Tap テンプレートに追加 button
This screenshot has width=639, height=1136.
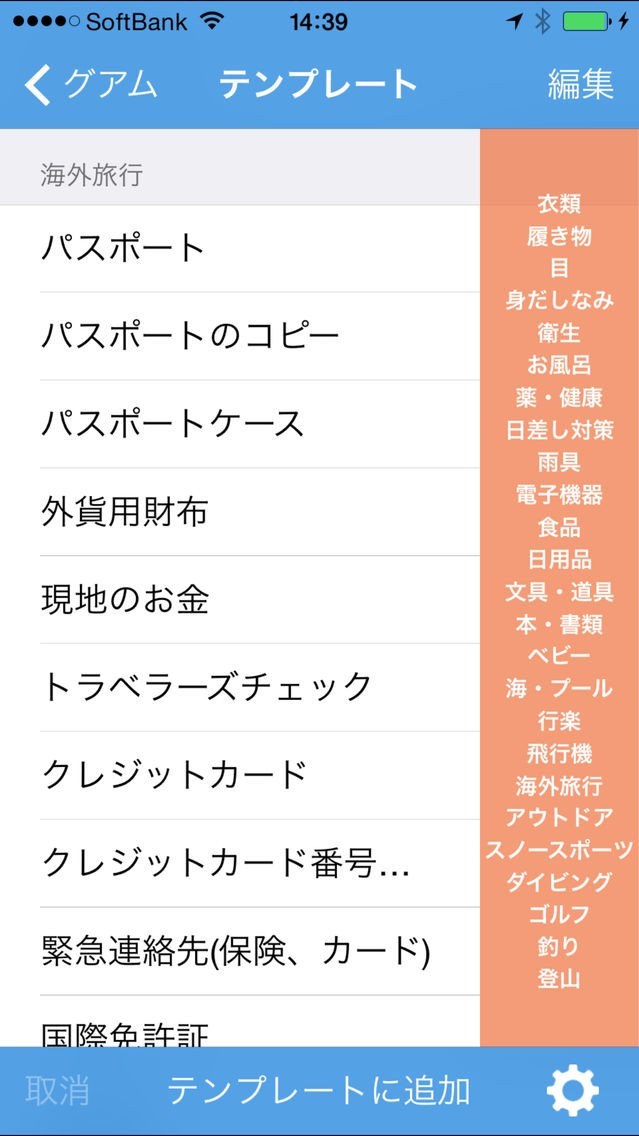point(318,1090)
